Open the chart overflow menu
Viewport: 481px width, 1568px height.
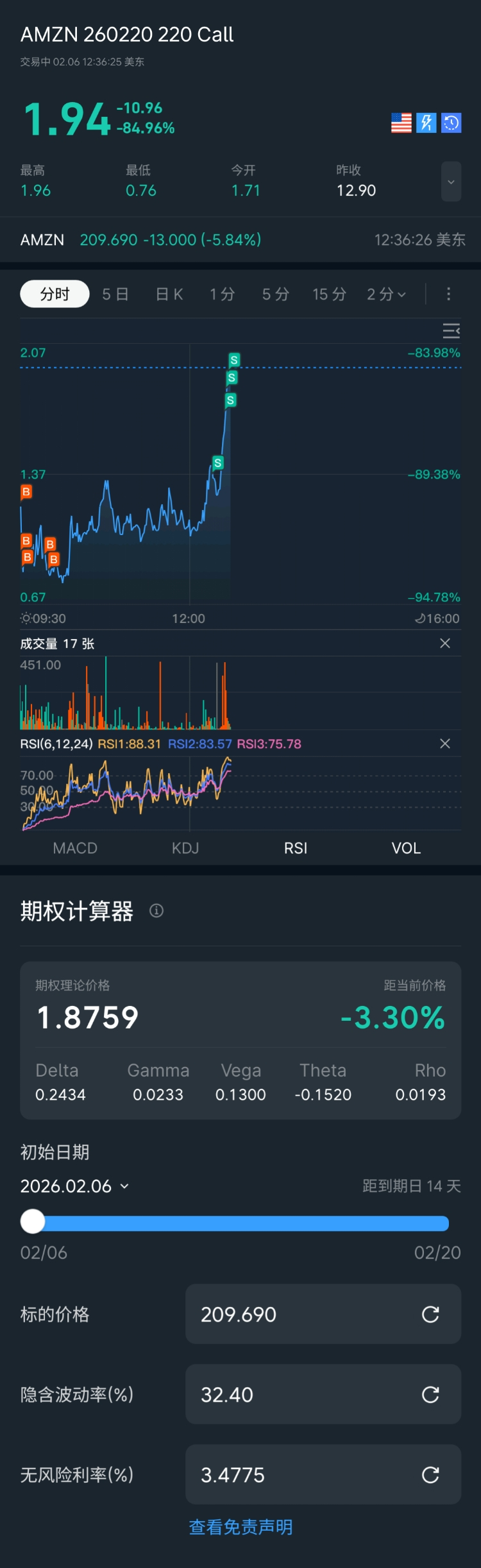448,294
